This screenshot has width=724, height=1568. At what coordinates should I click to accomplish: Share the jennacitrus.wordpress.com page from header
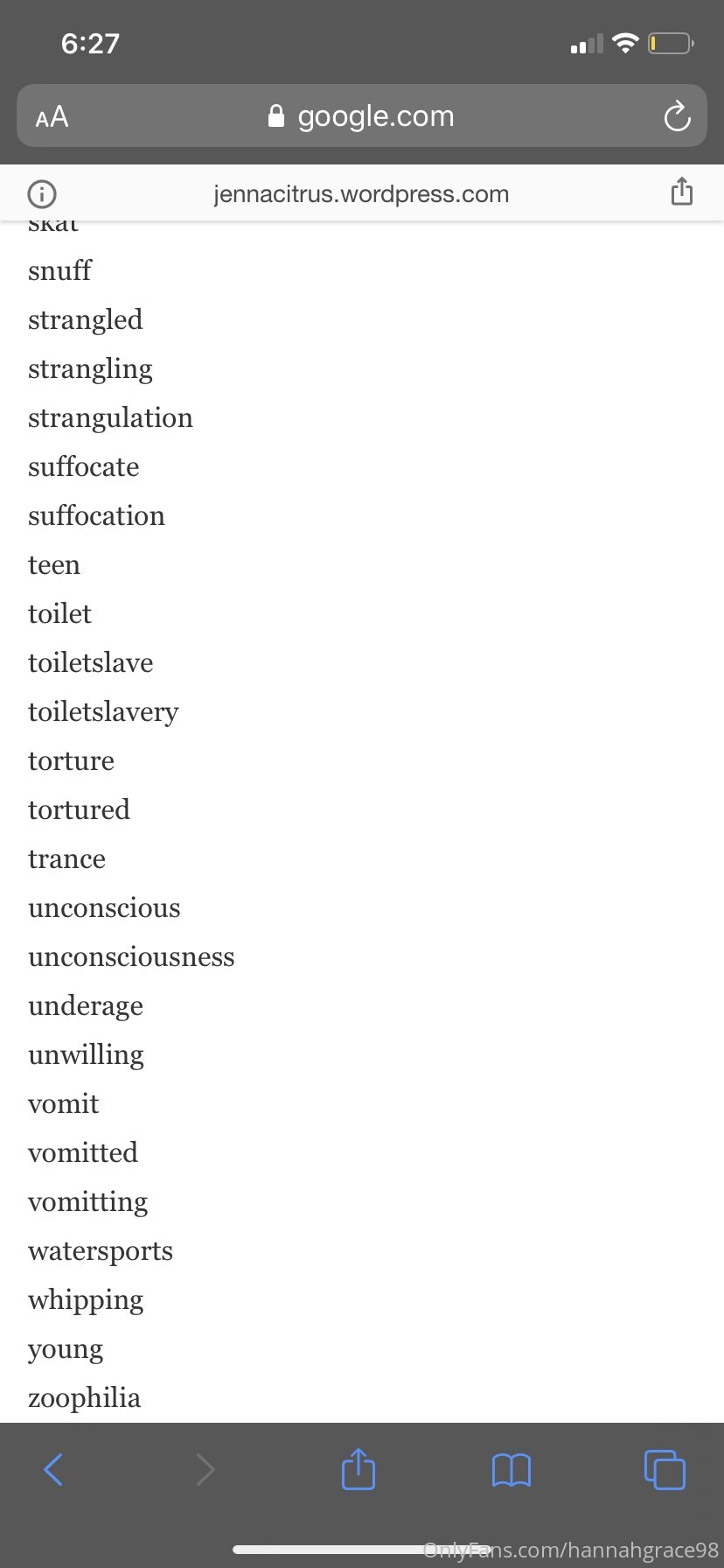click(682, 192)
